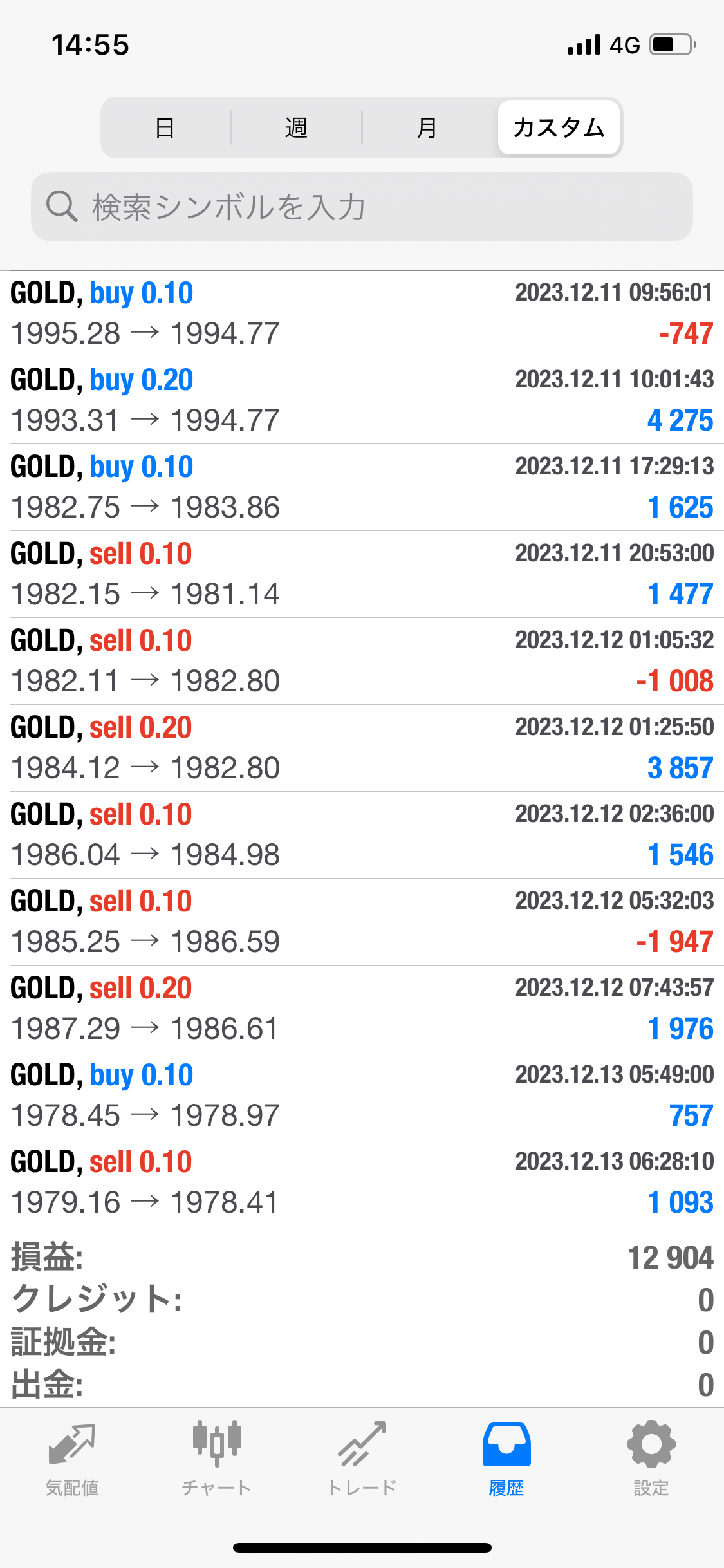The width and height of the screenshot is (724, 1568).
Task: Switch to the 日 (day) period tab
Action: [165, 127]
